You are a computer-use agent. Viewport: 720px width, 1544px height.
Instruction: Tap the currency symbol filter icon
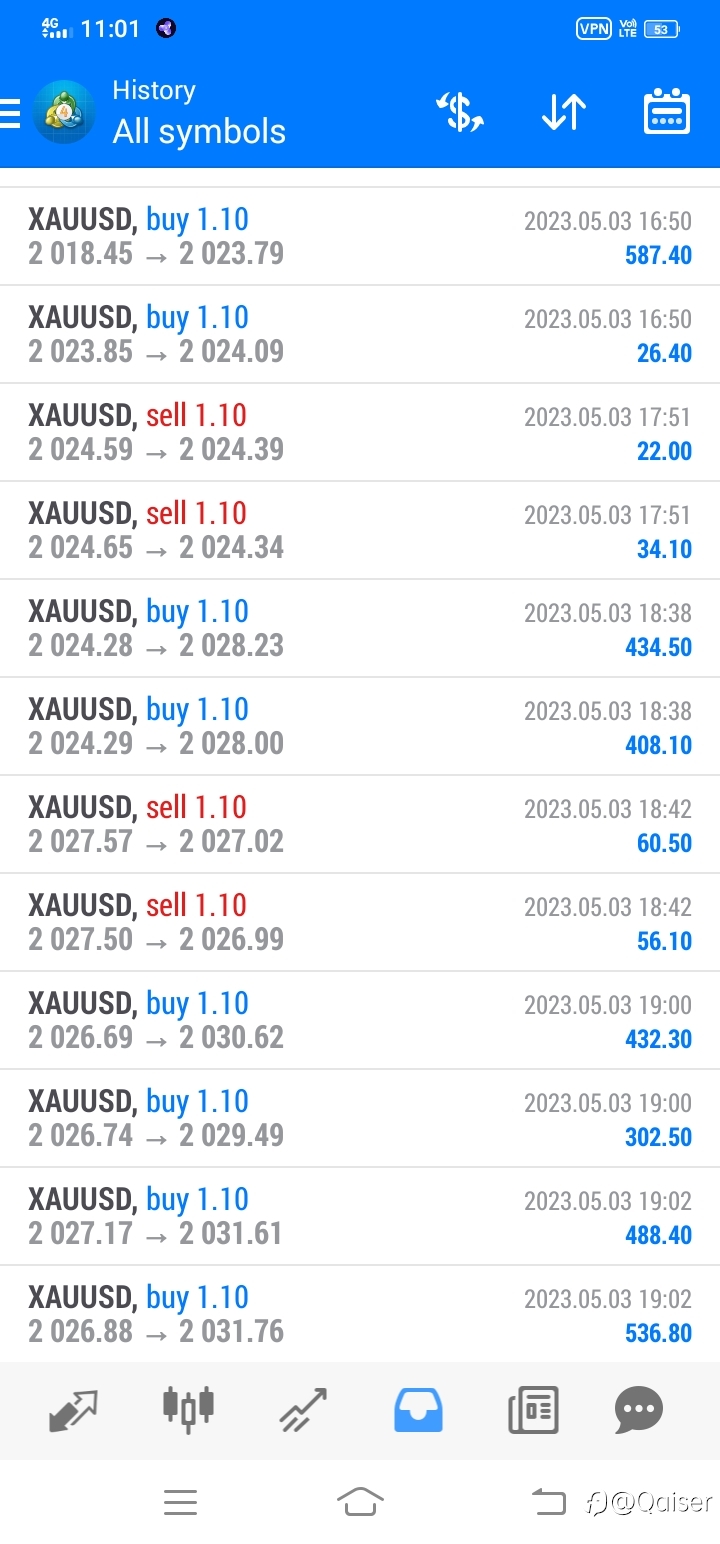(x=460, y=112)
